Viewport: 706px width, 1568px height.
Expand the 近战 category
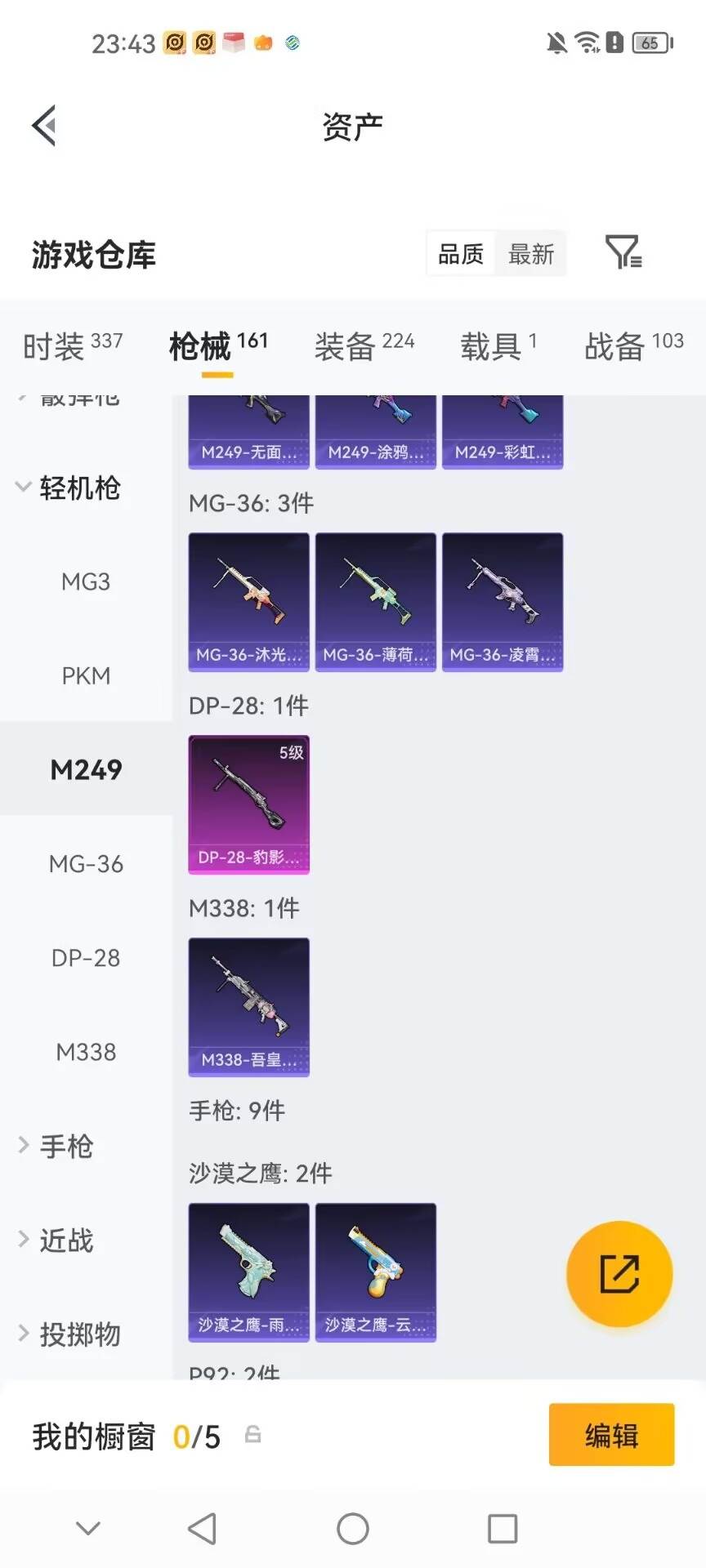[56, 1240]
